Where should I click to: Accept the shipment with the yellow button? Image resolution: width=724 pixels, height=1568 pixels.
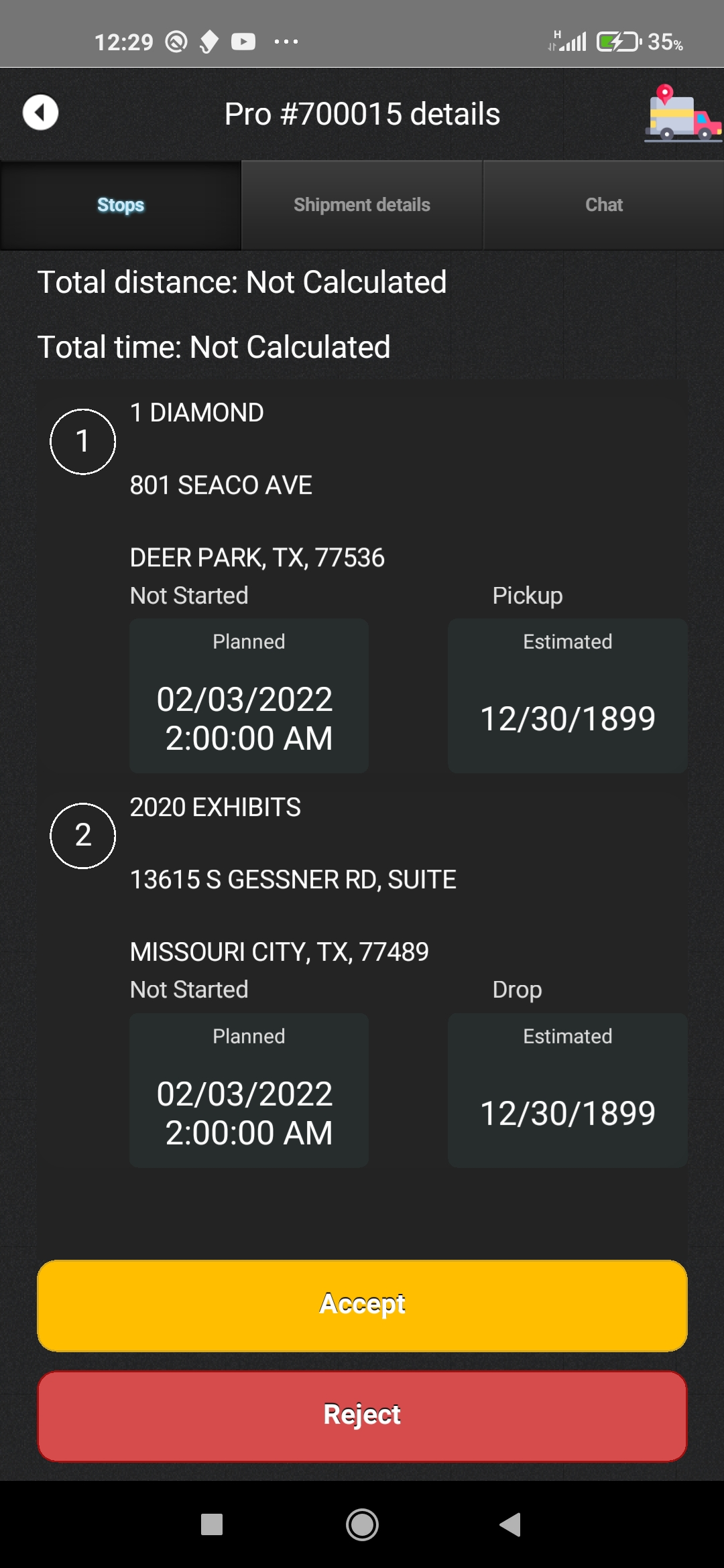coord(362,1305)
